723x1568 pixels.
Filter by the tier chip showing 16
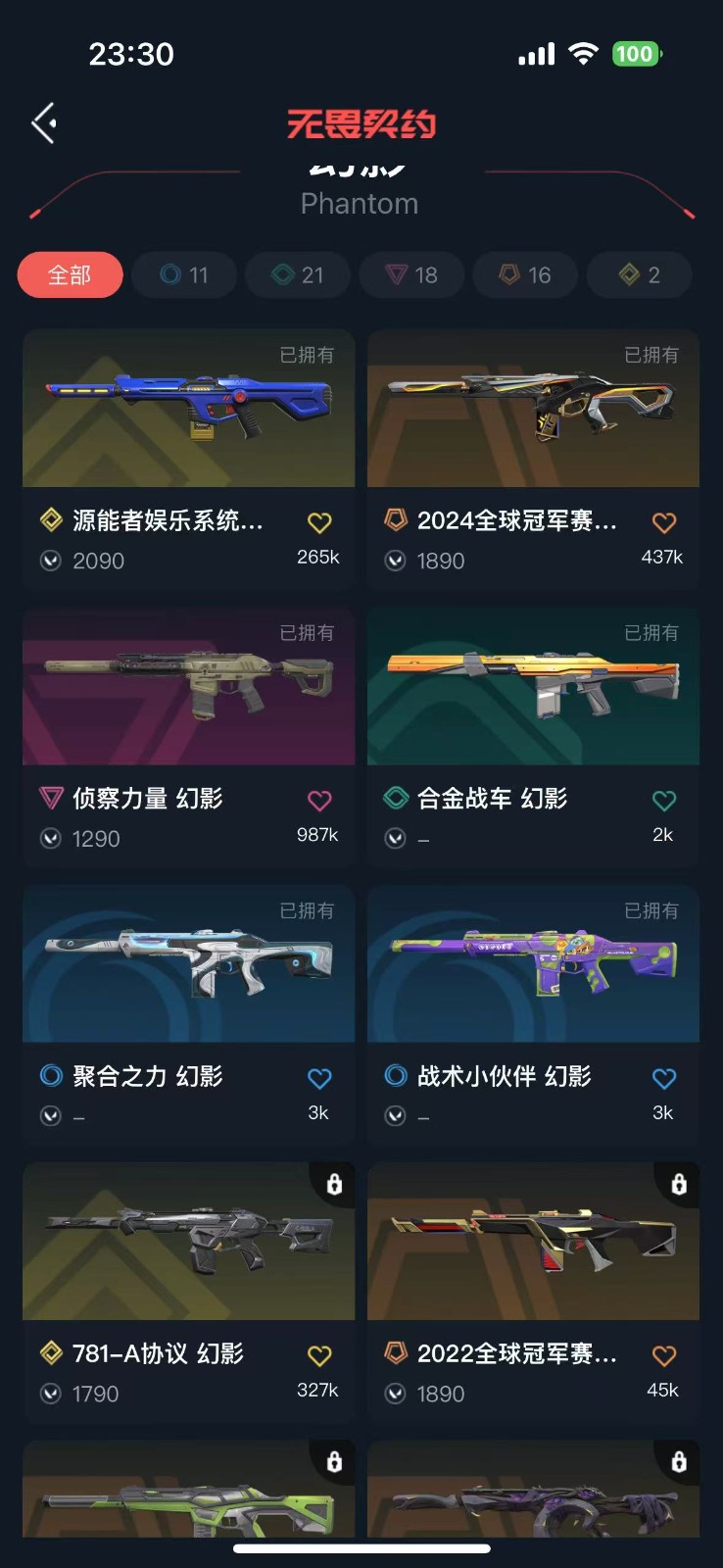[525, 275]
